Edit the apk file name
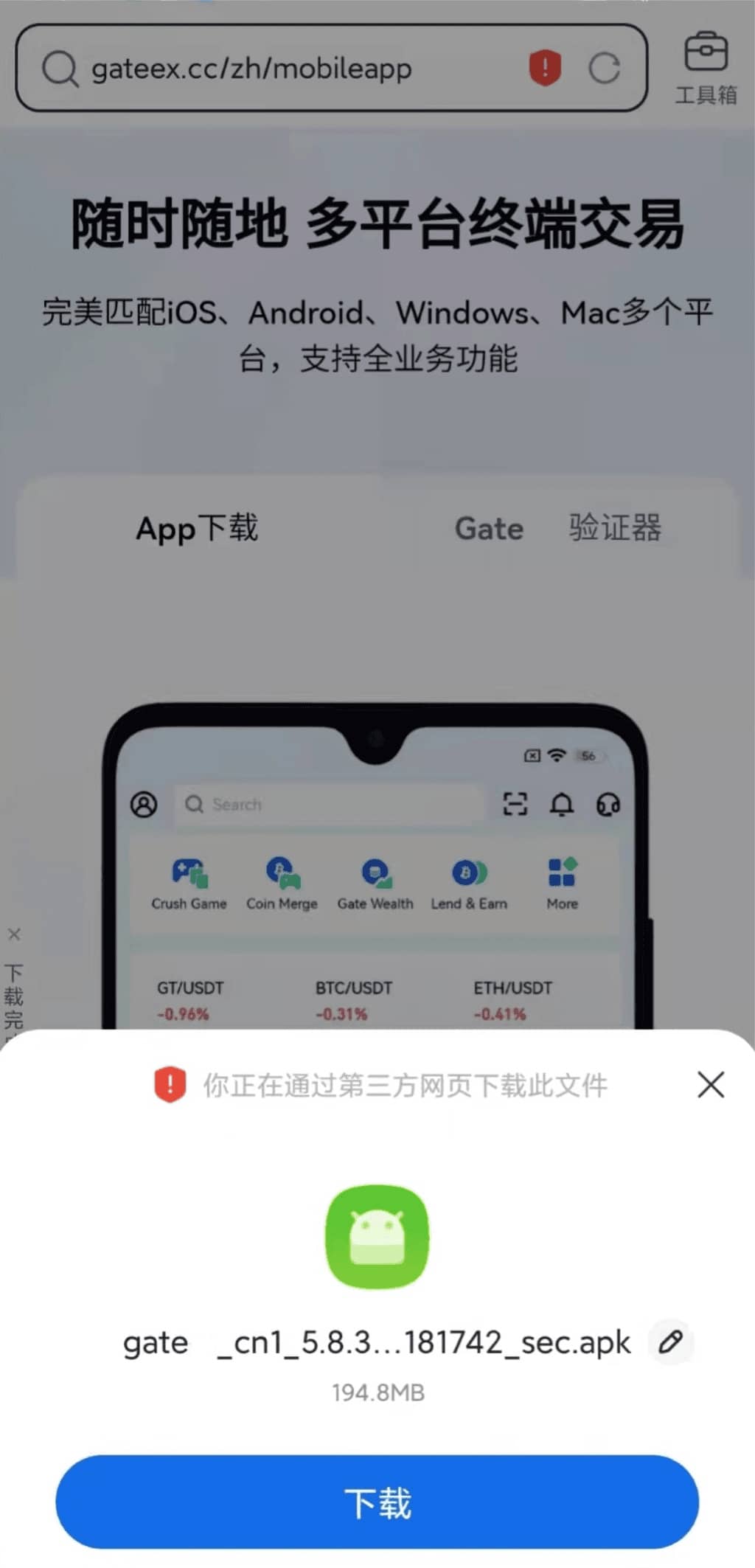This screenshot has height=1568, width=755. [x=670, y=1342]
